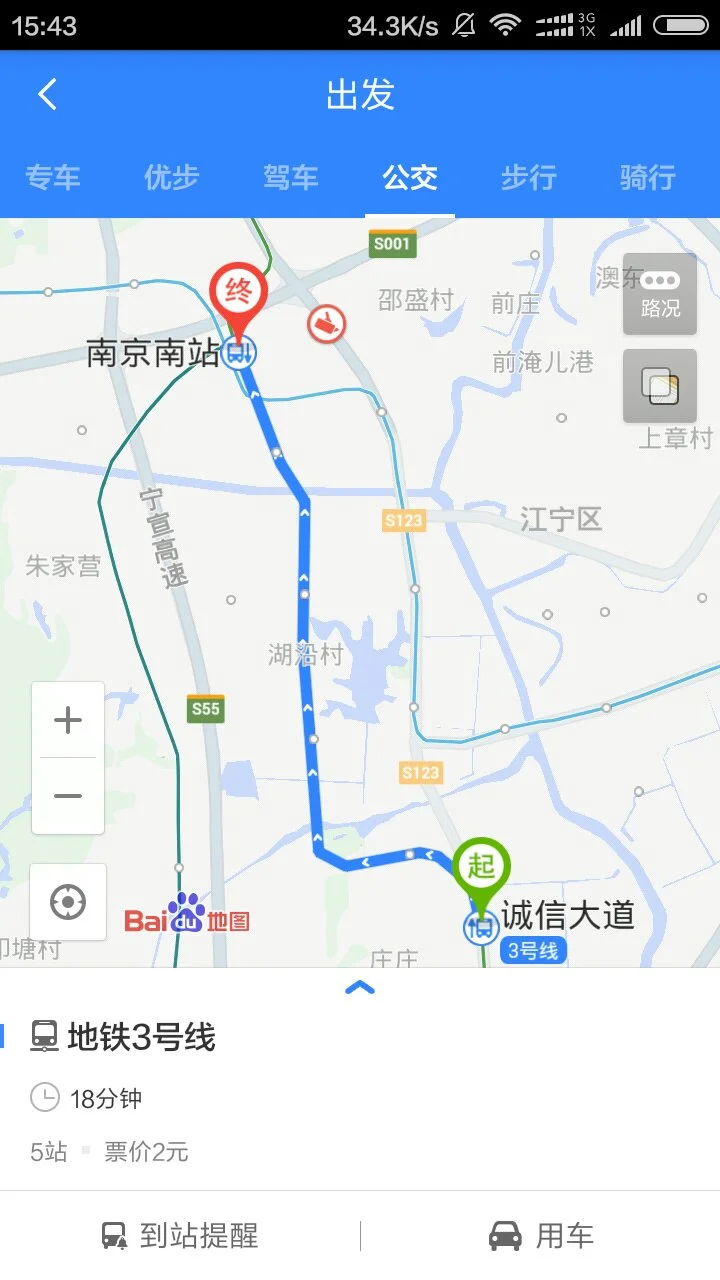The height and width of the screenshot is (1280, 720).
Task: Tap the back arrow to exit route view
Action: click(x=46, y=94)
